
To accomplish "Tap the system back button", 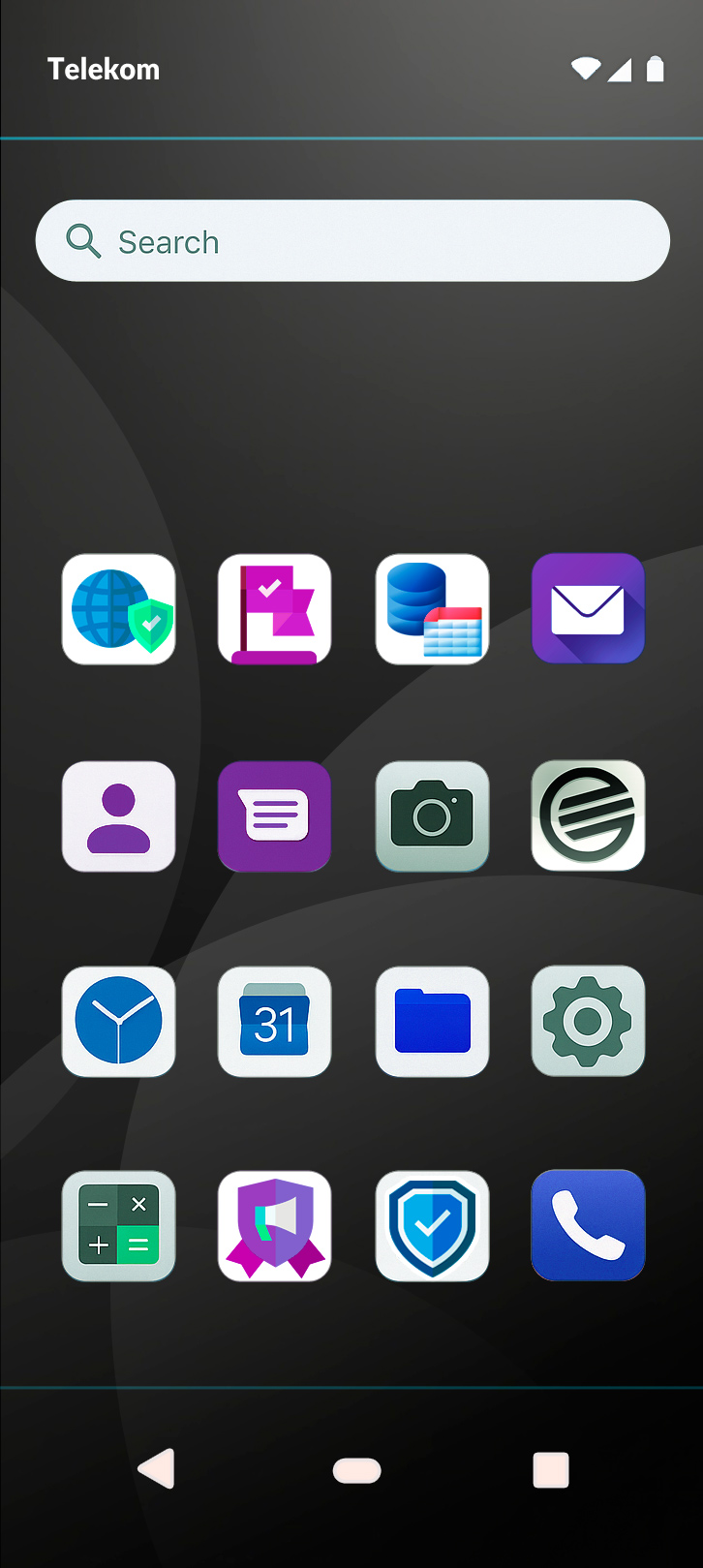I will pyautogui.click(x=157, y=1469).
